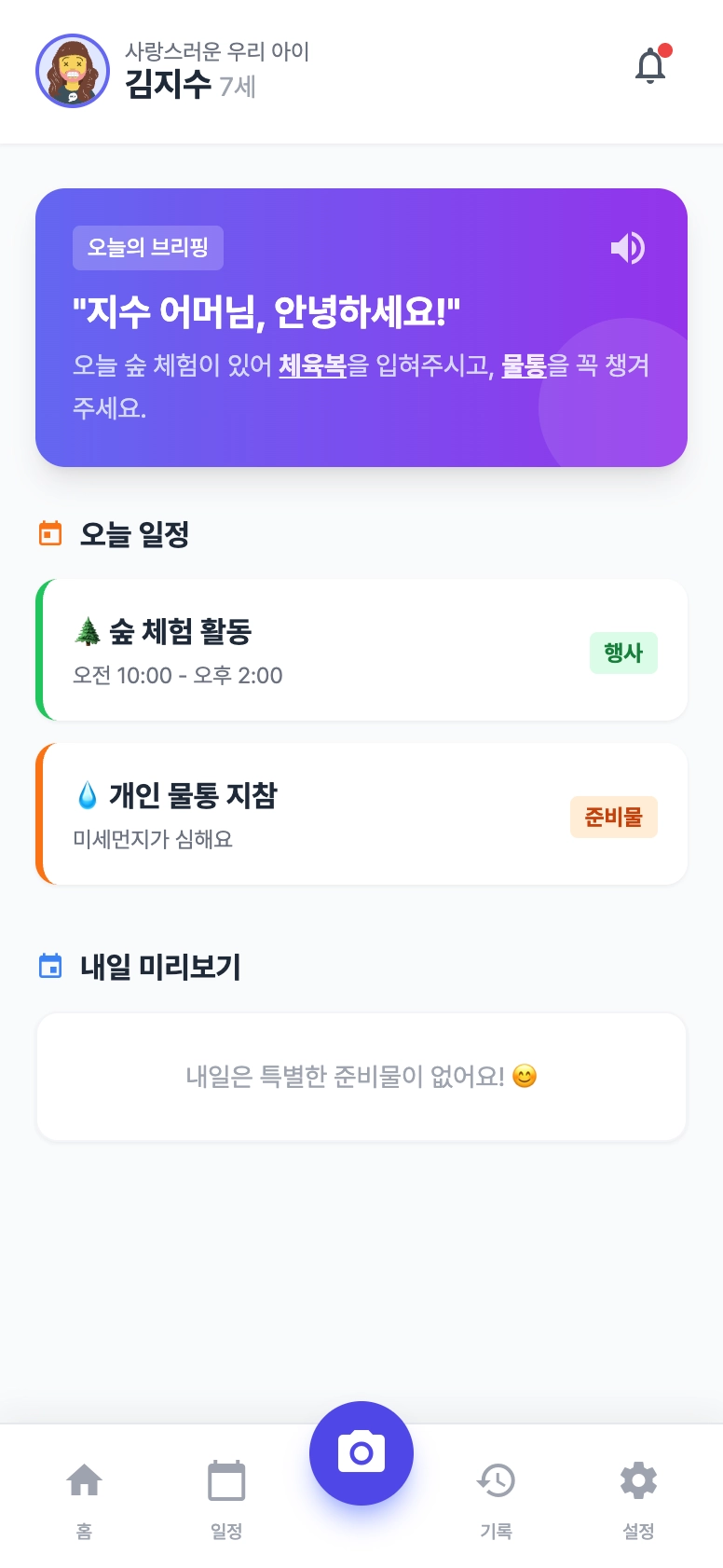
Task: Open the underlined 체육복 link
Action: coord(312,365)
